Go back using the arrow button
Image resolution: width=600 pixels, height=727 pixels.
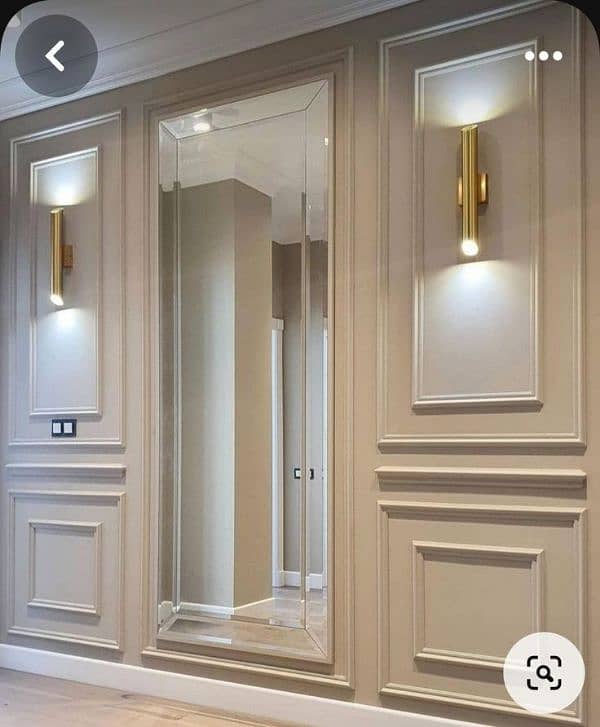click(56, 56)
